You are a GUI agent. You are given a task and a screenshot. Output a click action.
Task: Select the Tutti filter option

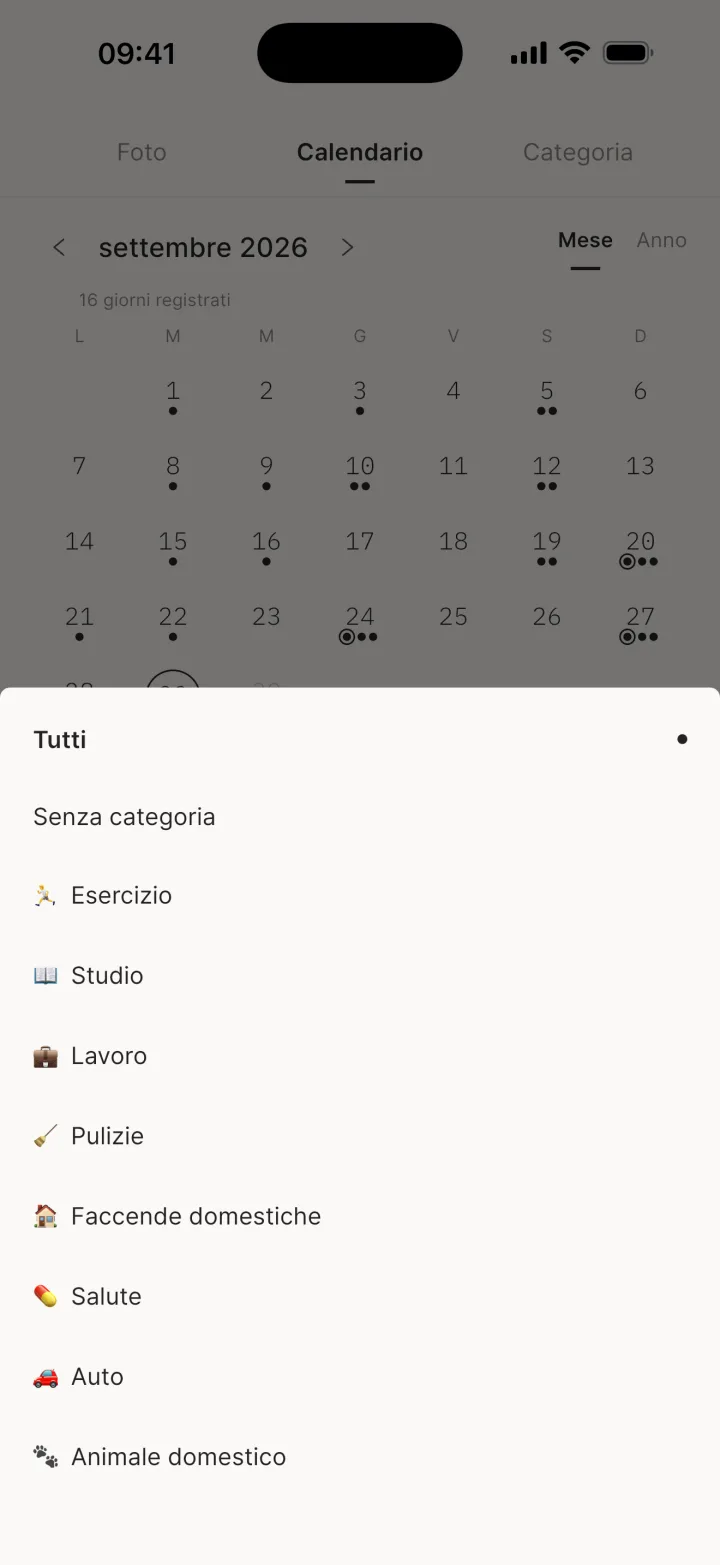pos(360,740)
